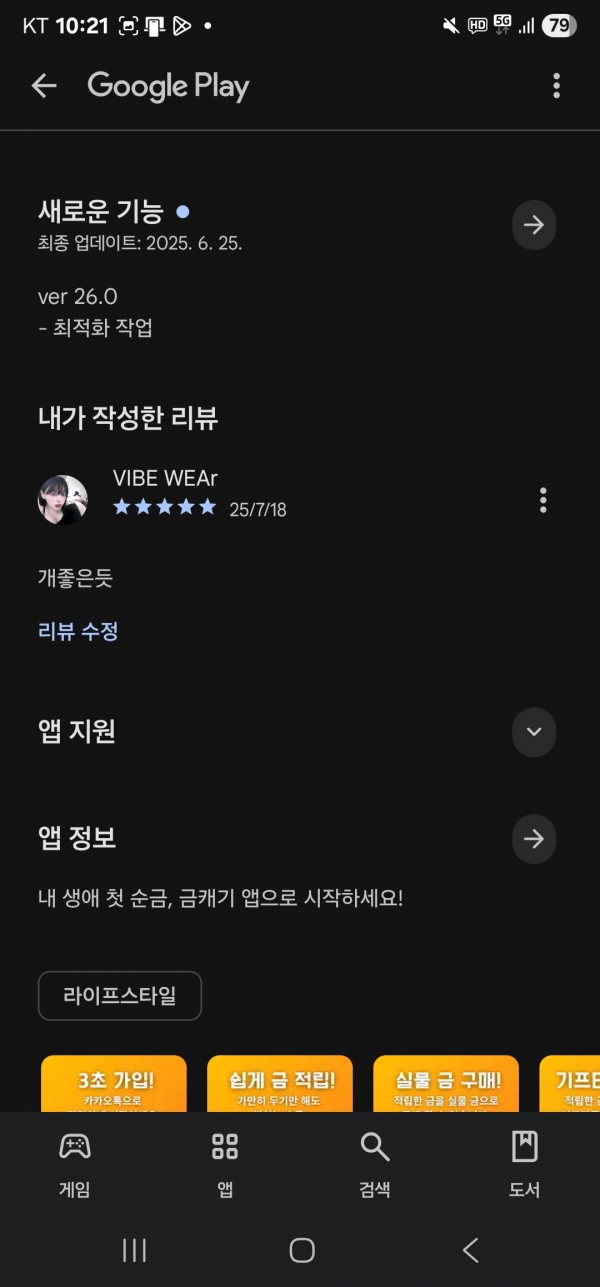Open the 앱 정보 arrow
Screen dimensions: 600x1287
coord(534,839)
